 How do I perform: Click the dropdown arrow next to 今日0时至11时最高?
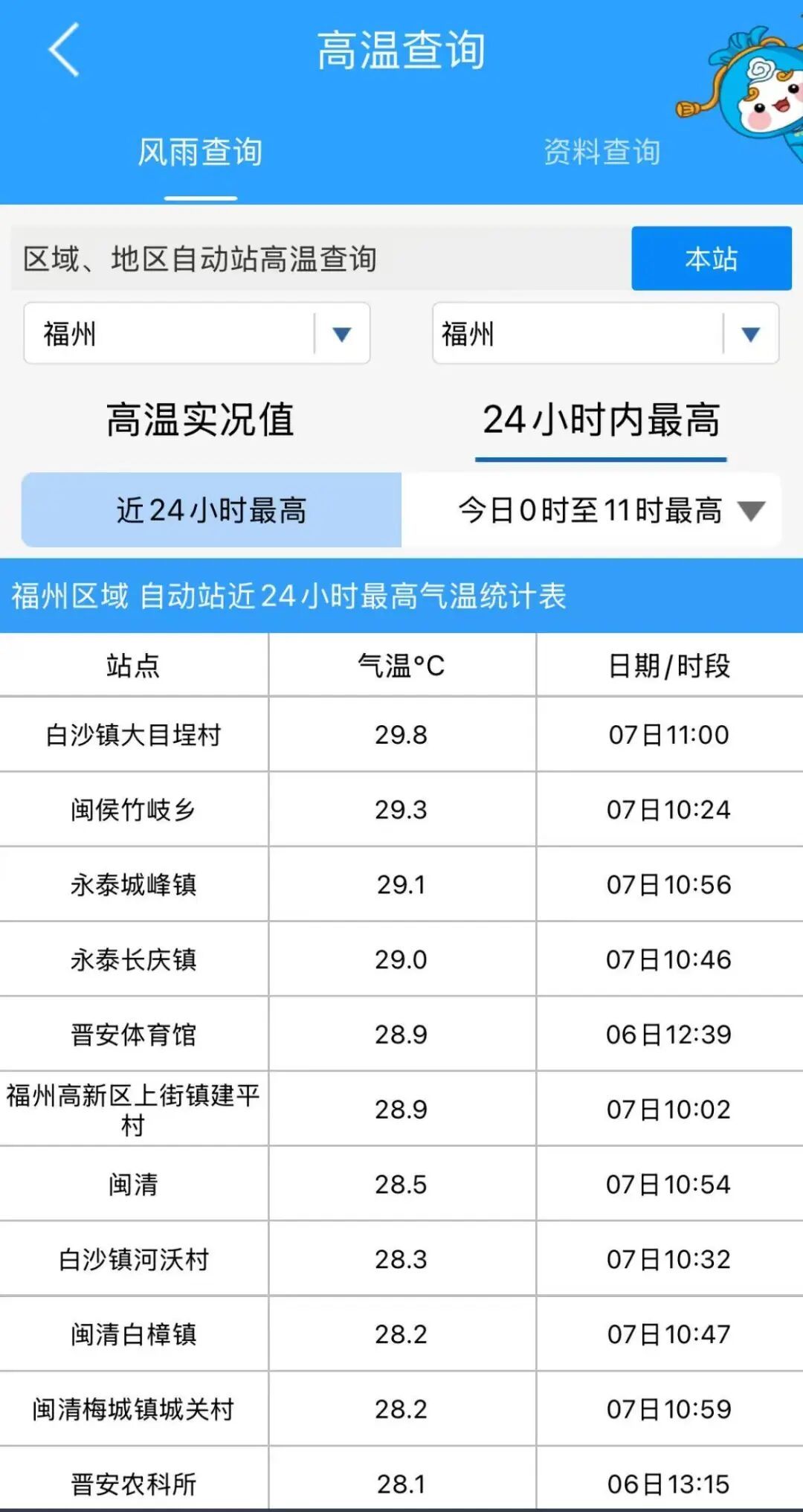(753, 510)
